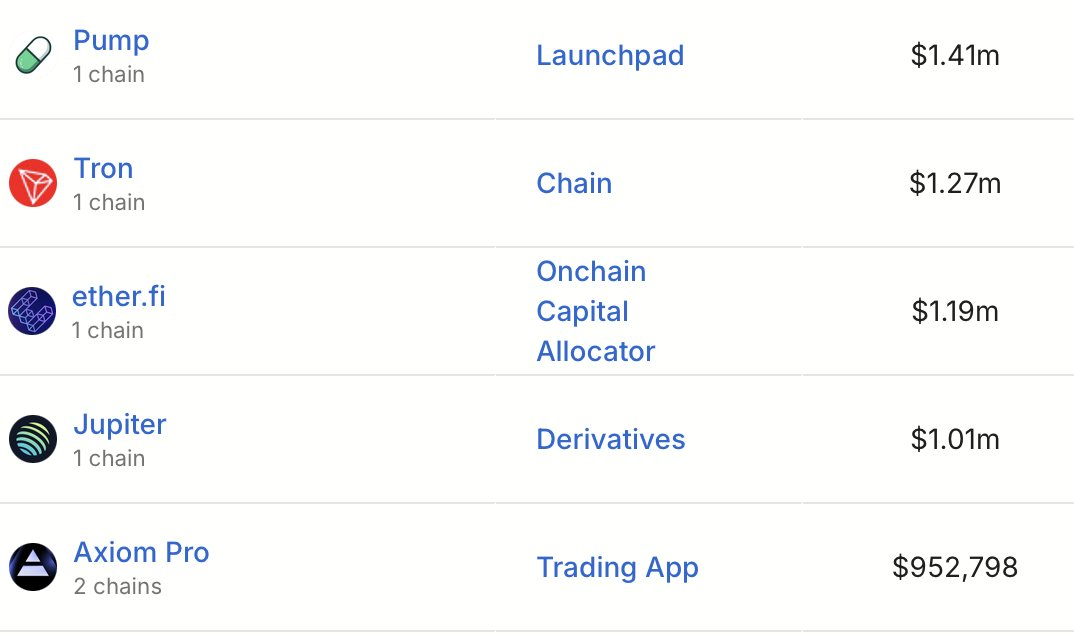Open the Jupiter protocol page

point(120,425)
